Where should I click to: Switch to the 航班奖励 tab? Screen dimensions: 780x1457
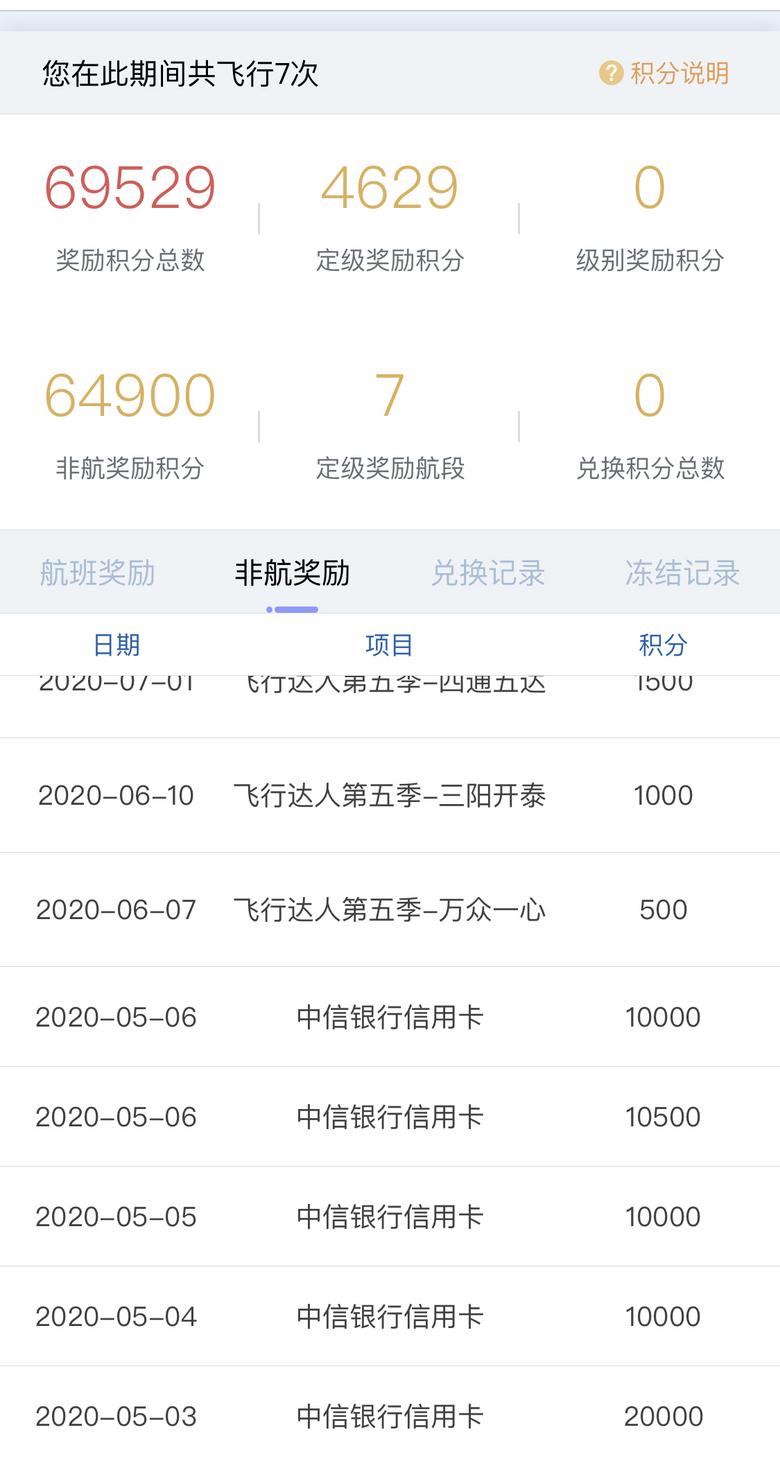pos(96,572)
